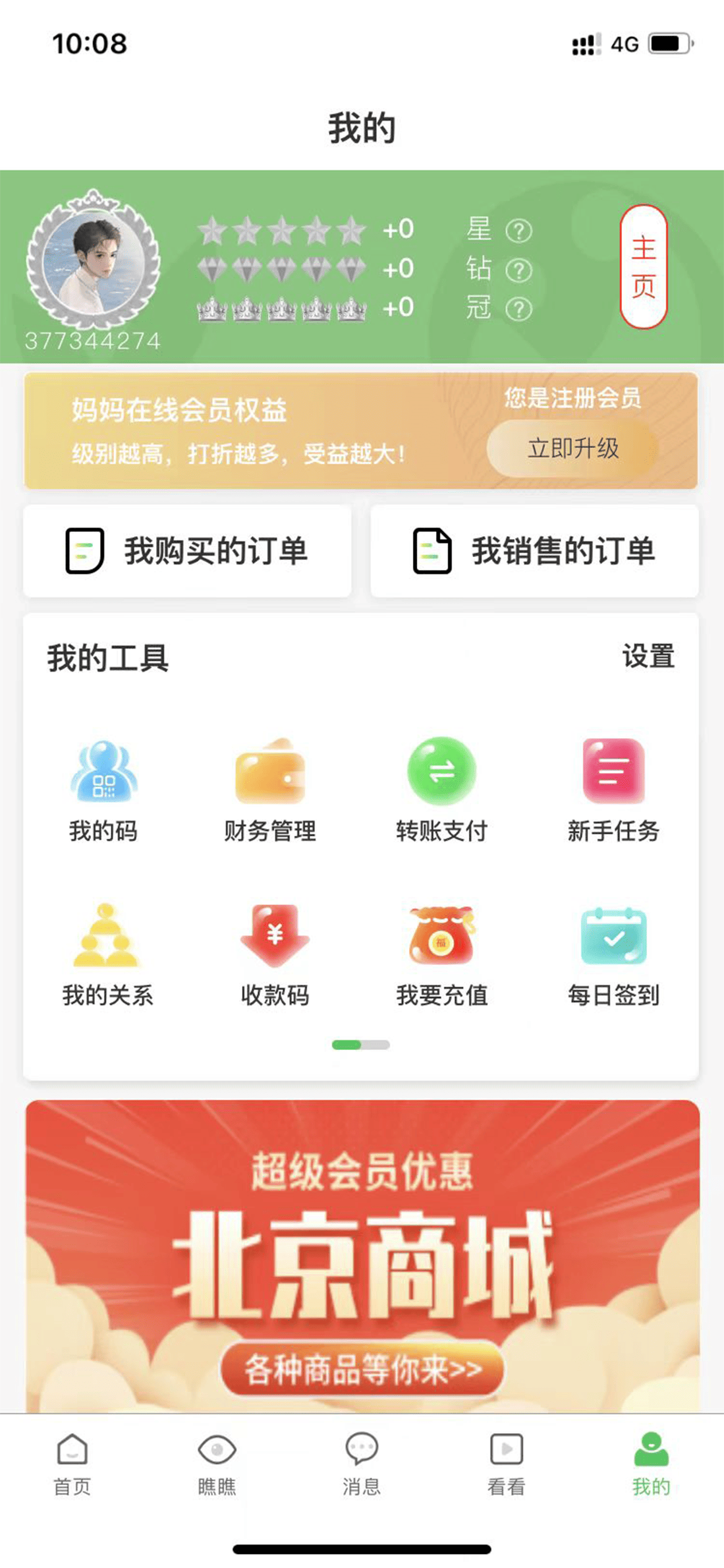Tap the star level help question mark
Image resolution: width=724 pixels, height=1568 pixels.
[520, 232]
